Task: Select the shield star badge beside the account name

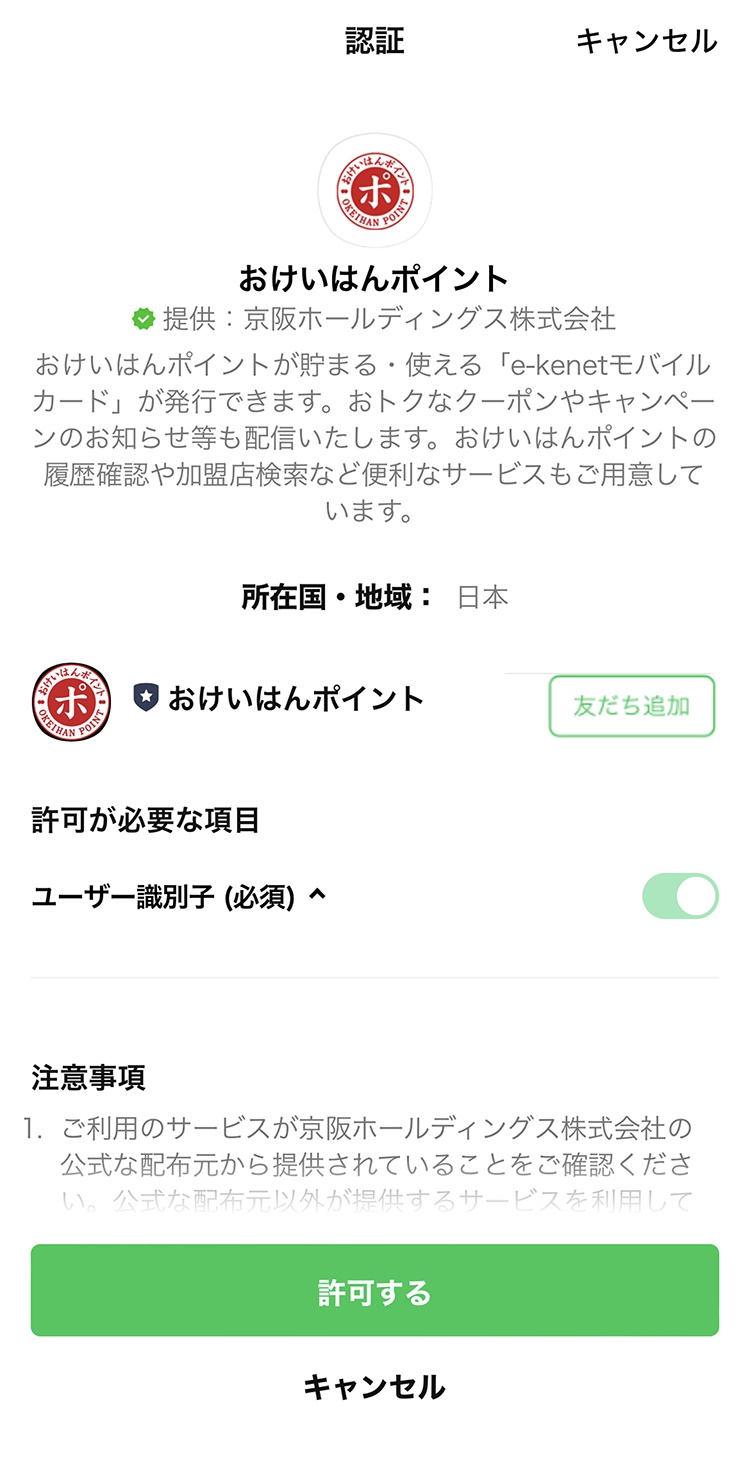Action: (146, 700)
